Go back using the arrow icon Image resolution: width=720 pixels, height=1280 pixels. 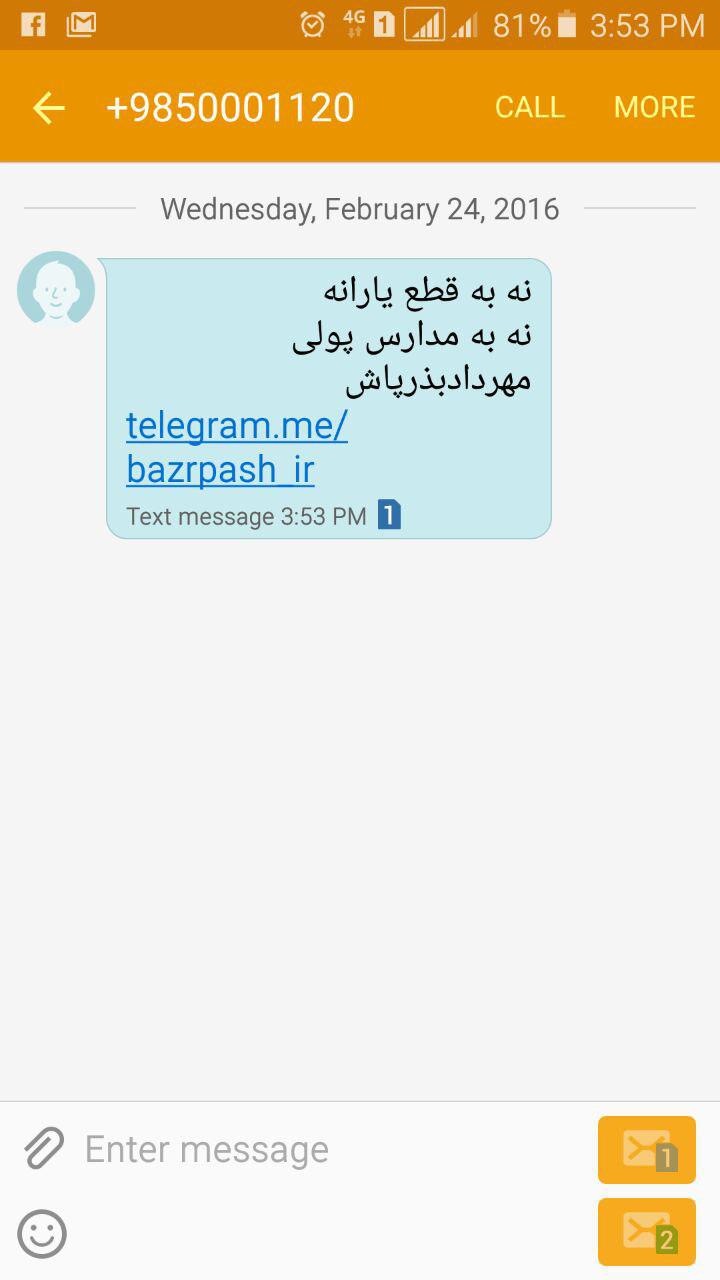point(48,108)
